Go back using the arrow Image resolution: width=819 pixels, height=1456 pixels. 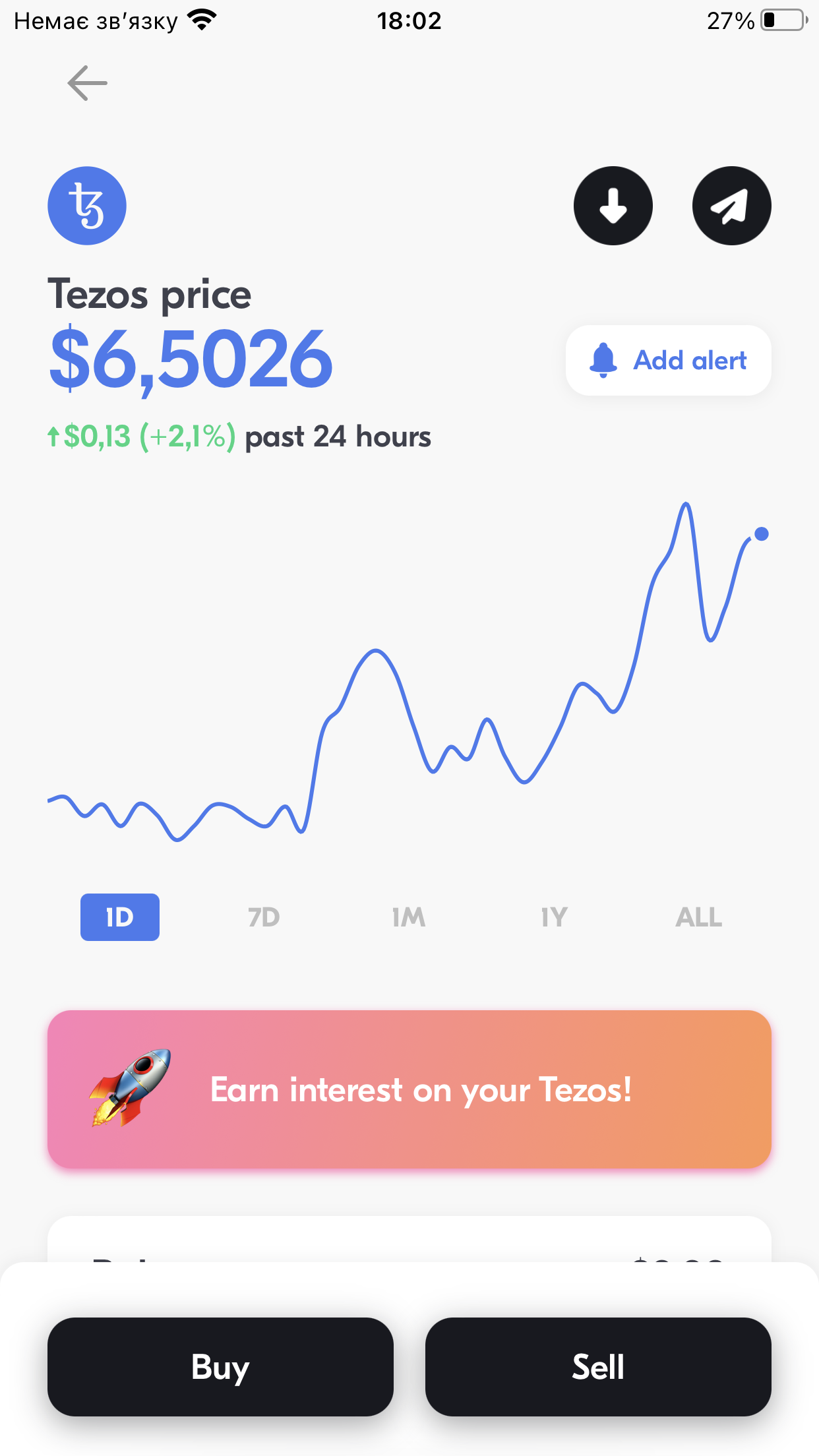pos(87,83)
